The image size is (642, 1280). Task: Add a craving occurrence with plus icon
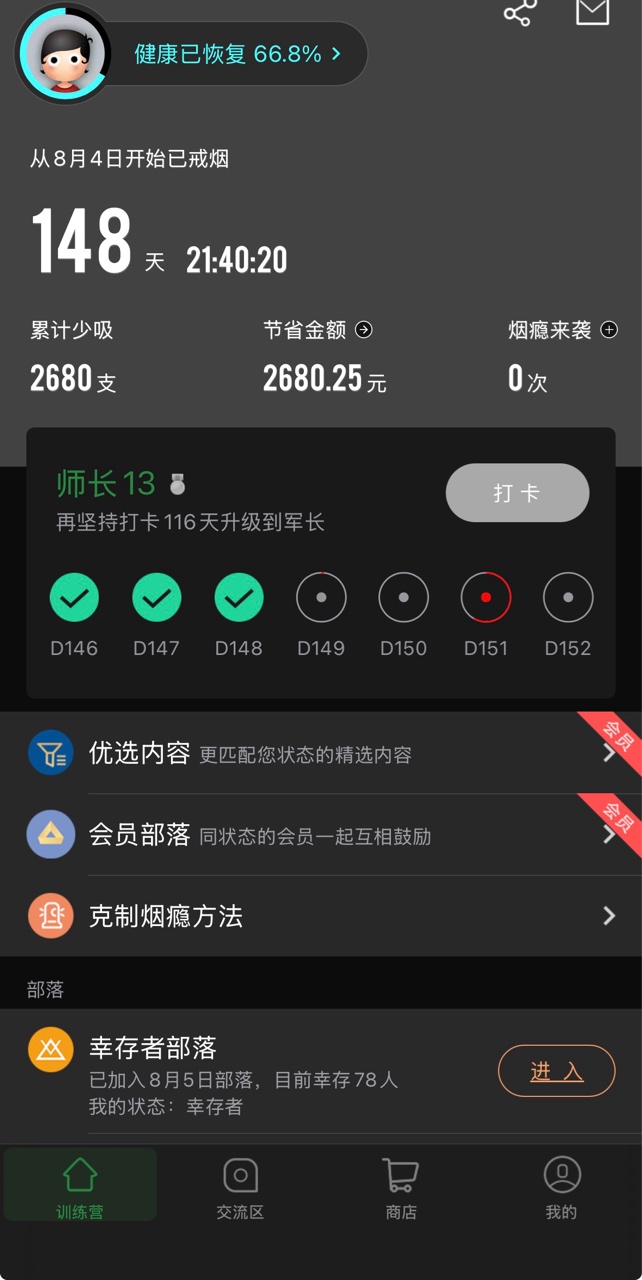tap(608, 330)
